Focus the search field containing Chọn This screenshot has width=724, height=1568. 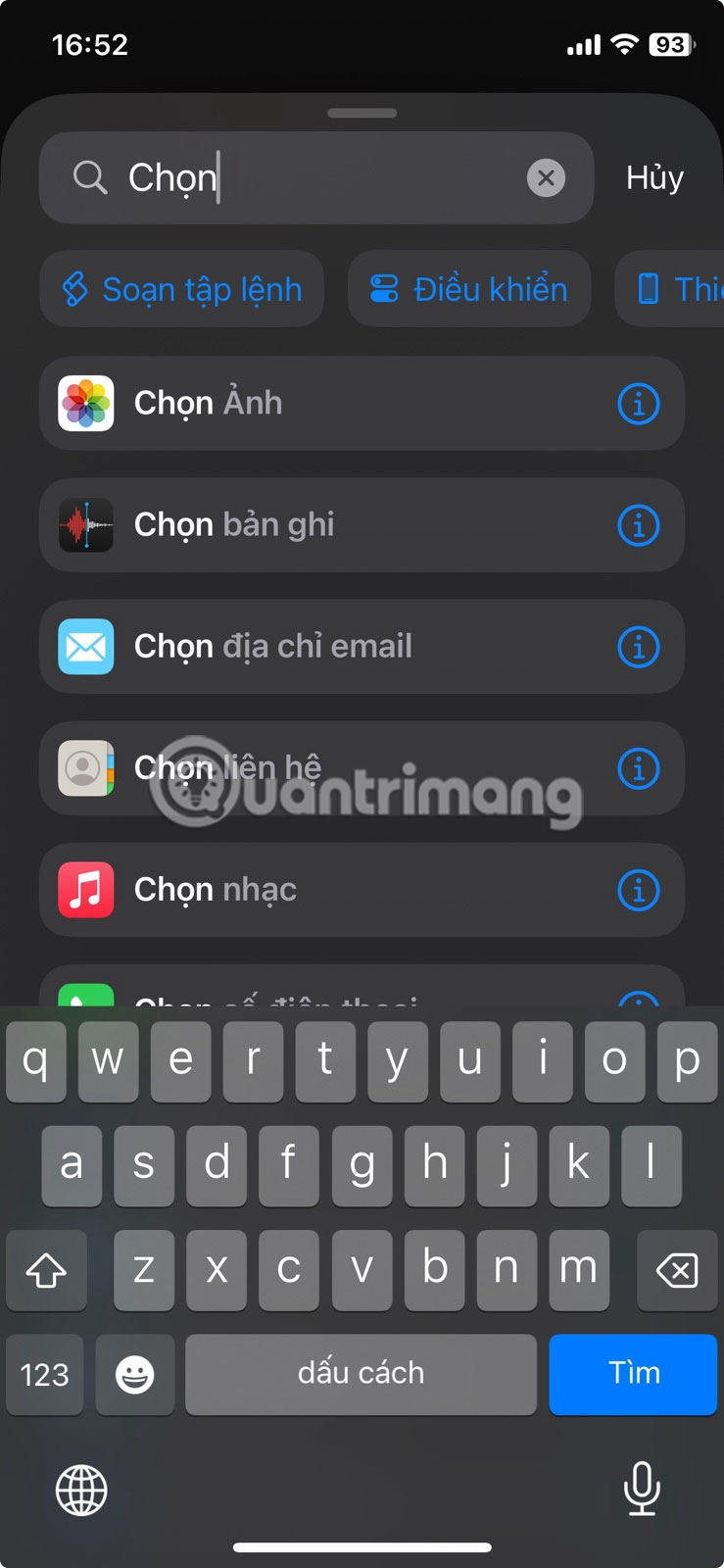[x=323, y=177]
